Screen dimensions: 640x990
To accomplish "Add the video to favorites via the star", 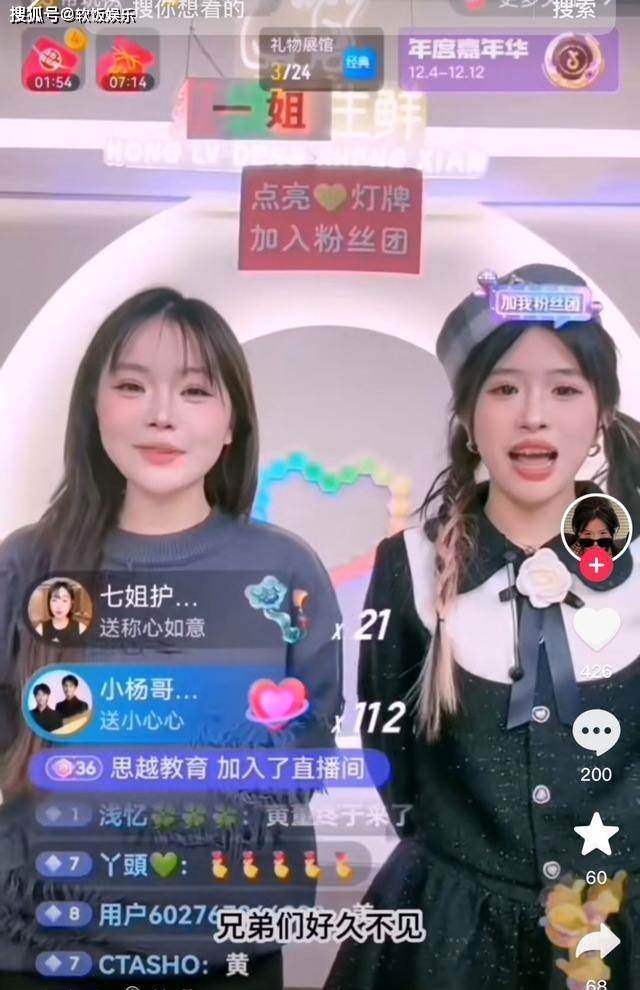I will (x=596, y=835).
